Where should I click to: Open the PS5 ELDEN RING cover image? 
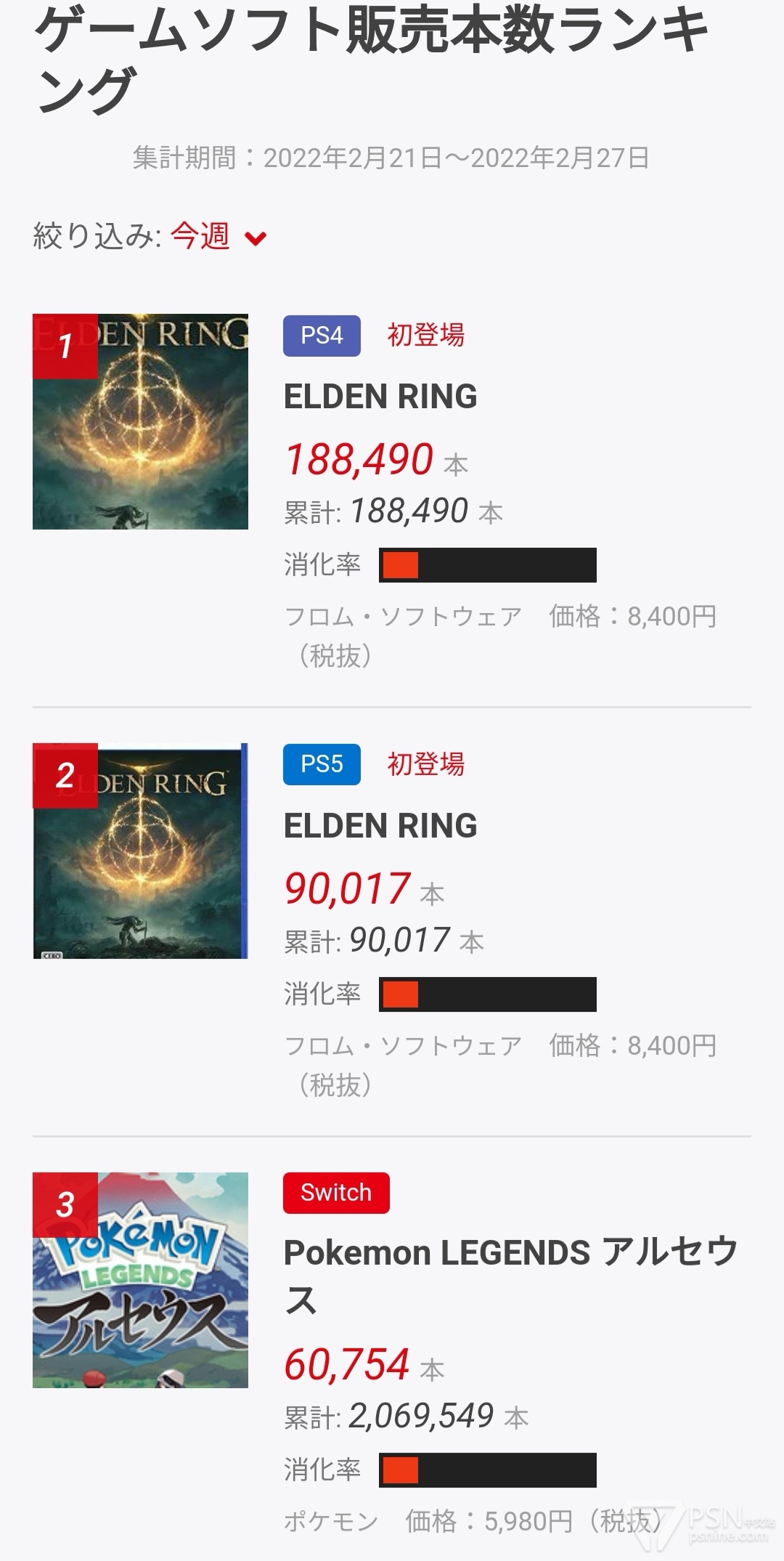point(140,851)
